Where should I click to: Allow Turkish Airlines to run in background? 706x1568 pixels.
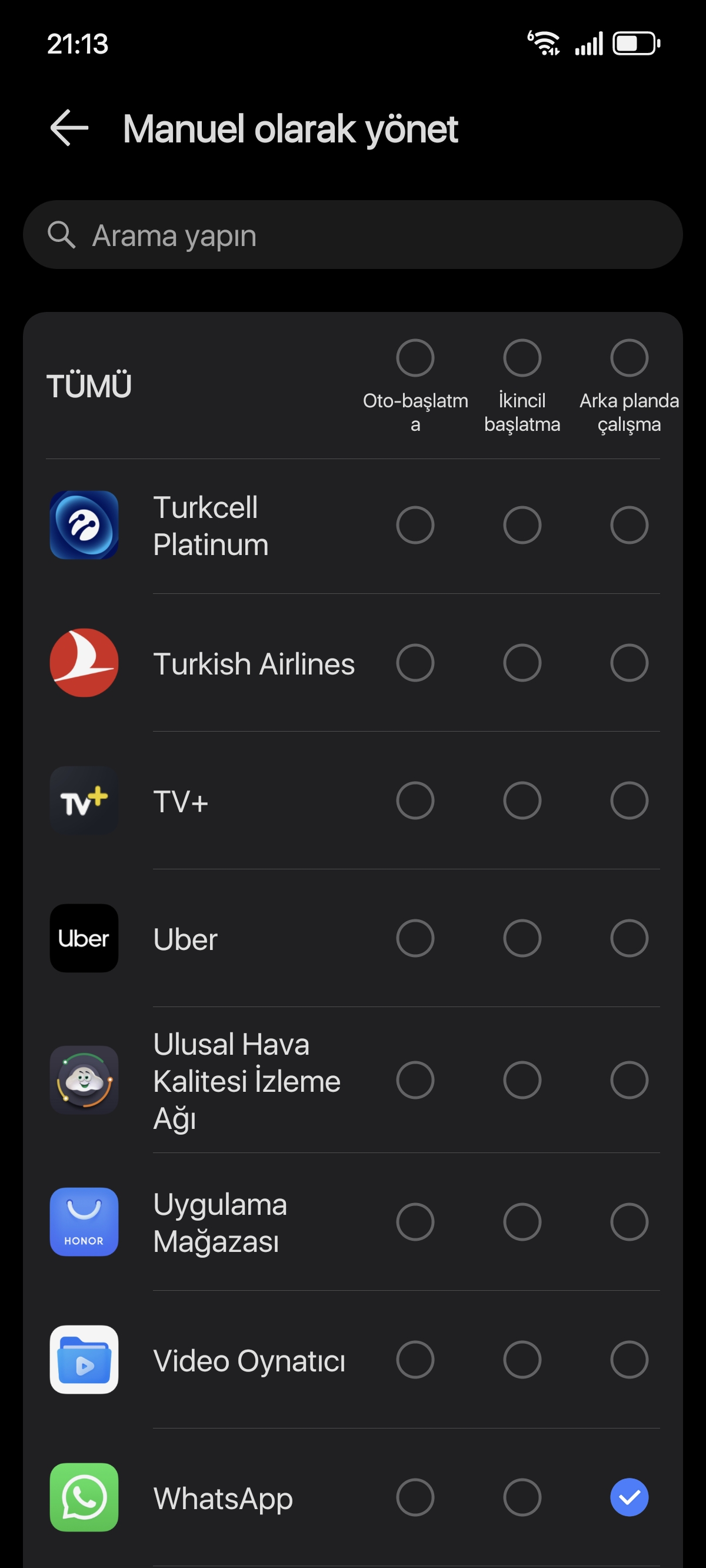pyautogui.click(x=630, y=662)
